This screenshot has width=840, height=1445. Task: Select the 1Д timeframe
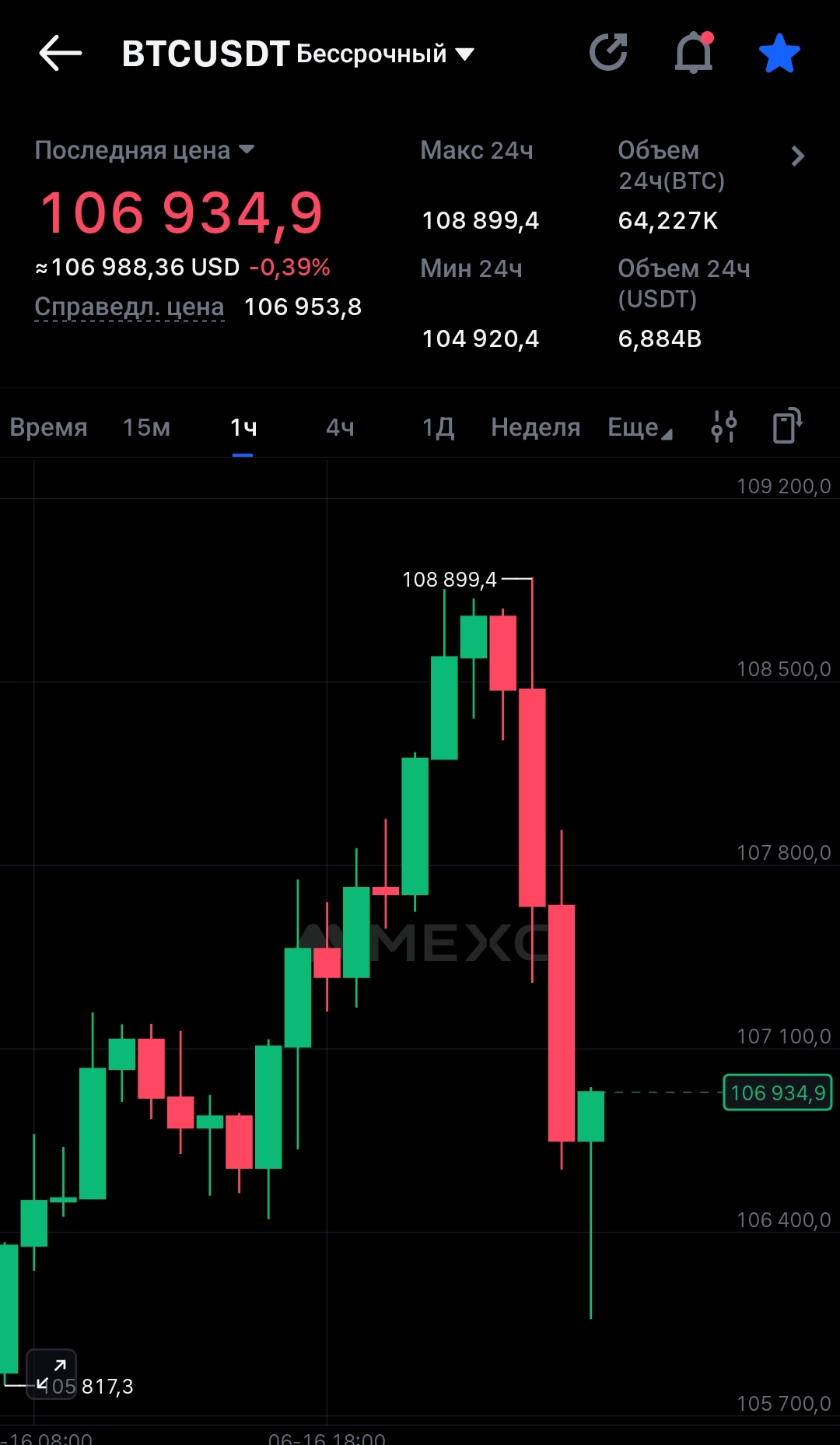438,427
